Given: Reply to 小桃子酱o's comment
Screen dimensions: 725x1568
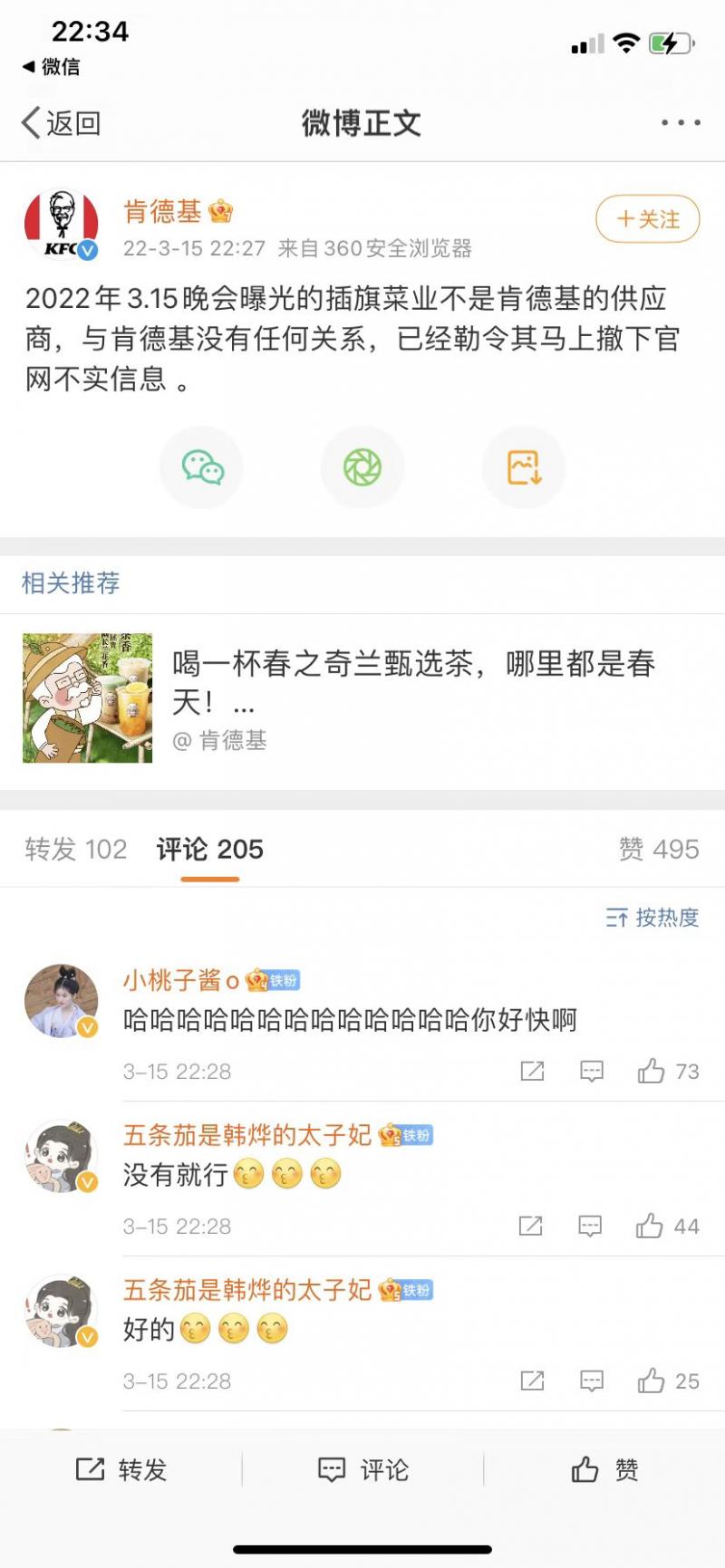Looking at the screenshot, I should point(592,1072).
